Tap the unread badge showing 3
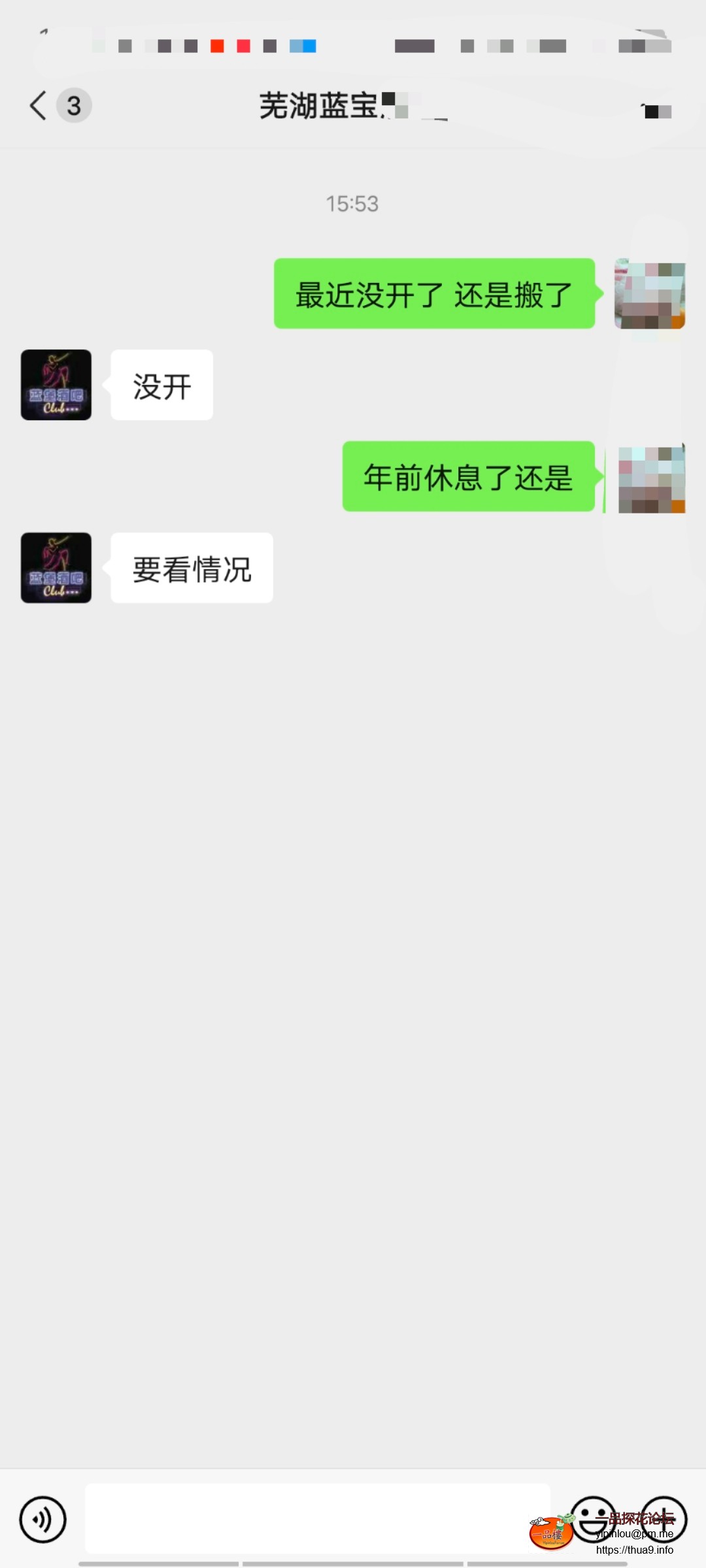This screenshot has width=706, height=1568. [x=74, y=105]
